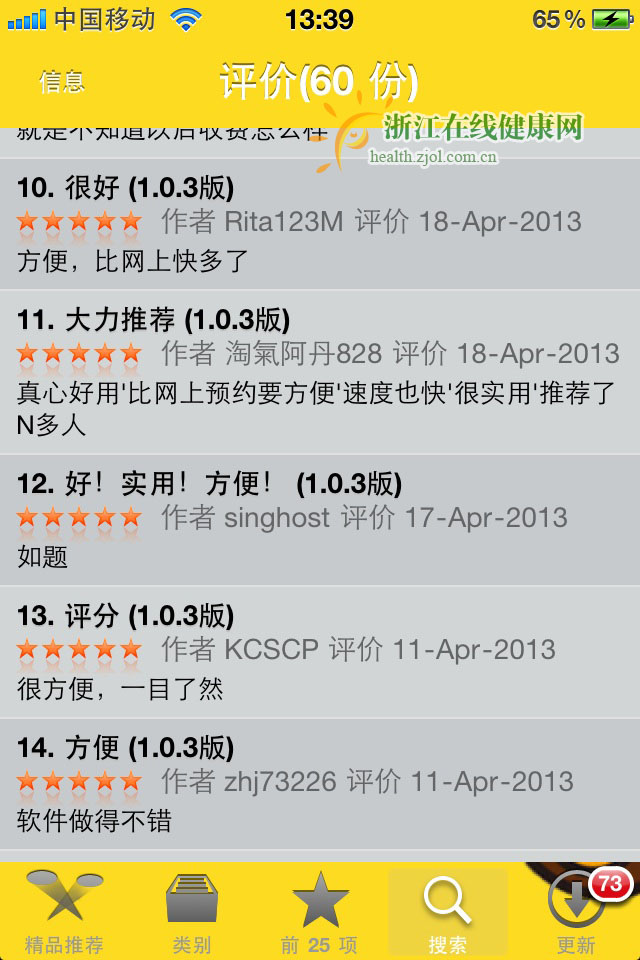Screen dimensions: 640x960
Task: Go back to the 信息 page
Action: coord(62,82)
